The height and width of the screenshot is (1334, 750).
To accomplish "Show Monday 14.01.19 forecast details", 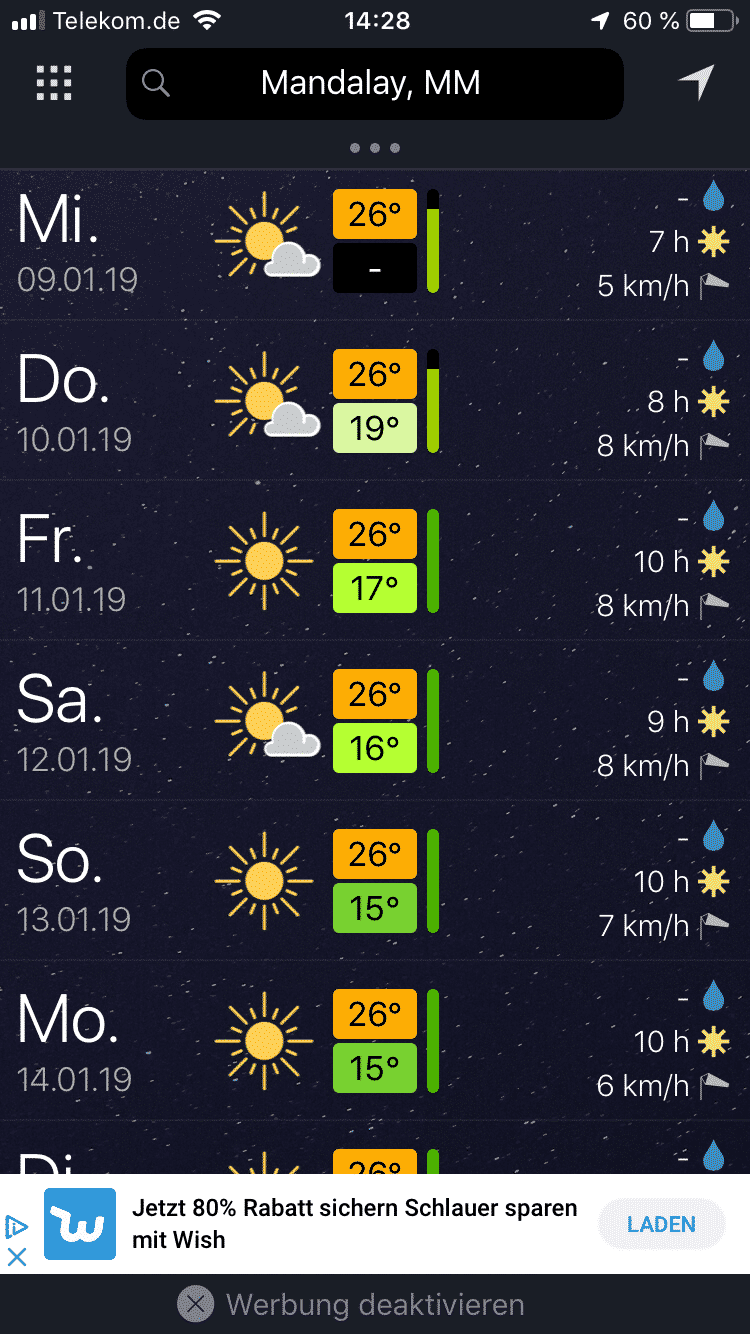I will click(x=375, y=1041).
